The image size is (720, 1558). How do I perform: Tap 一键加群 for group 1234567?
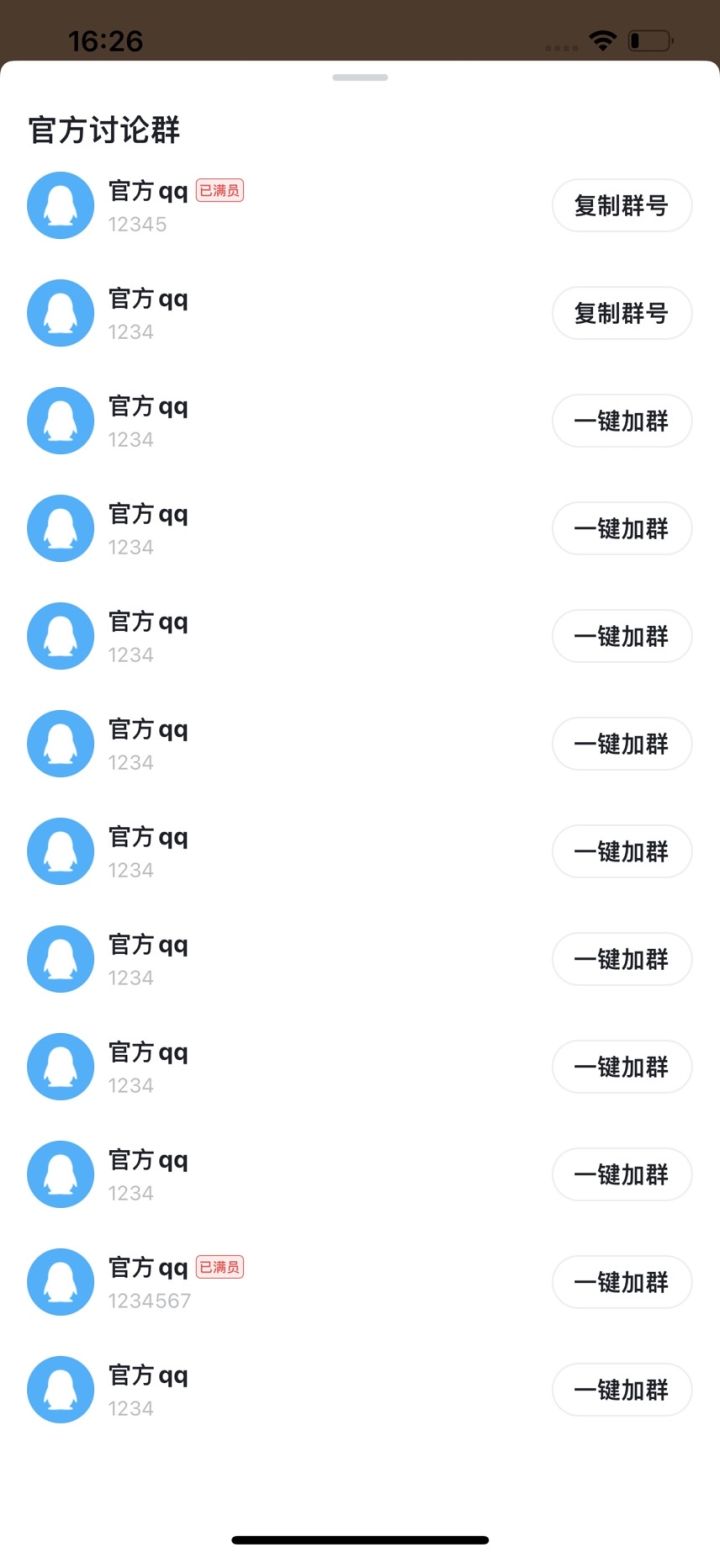tap(621, 1282)
